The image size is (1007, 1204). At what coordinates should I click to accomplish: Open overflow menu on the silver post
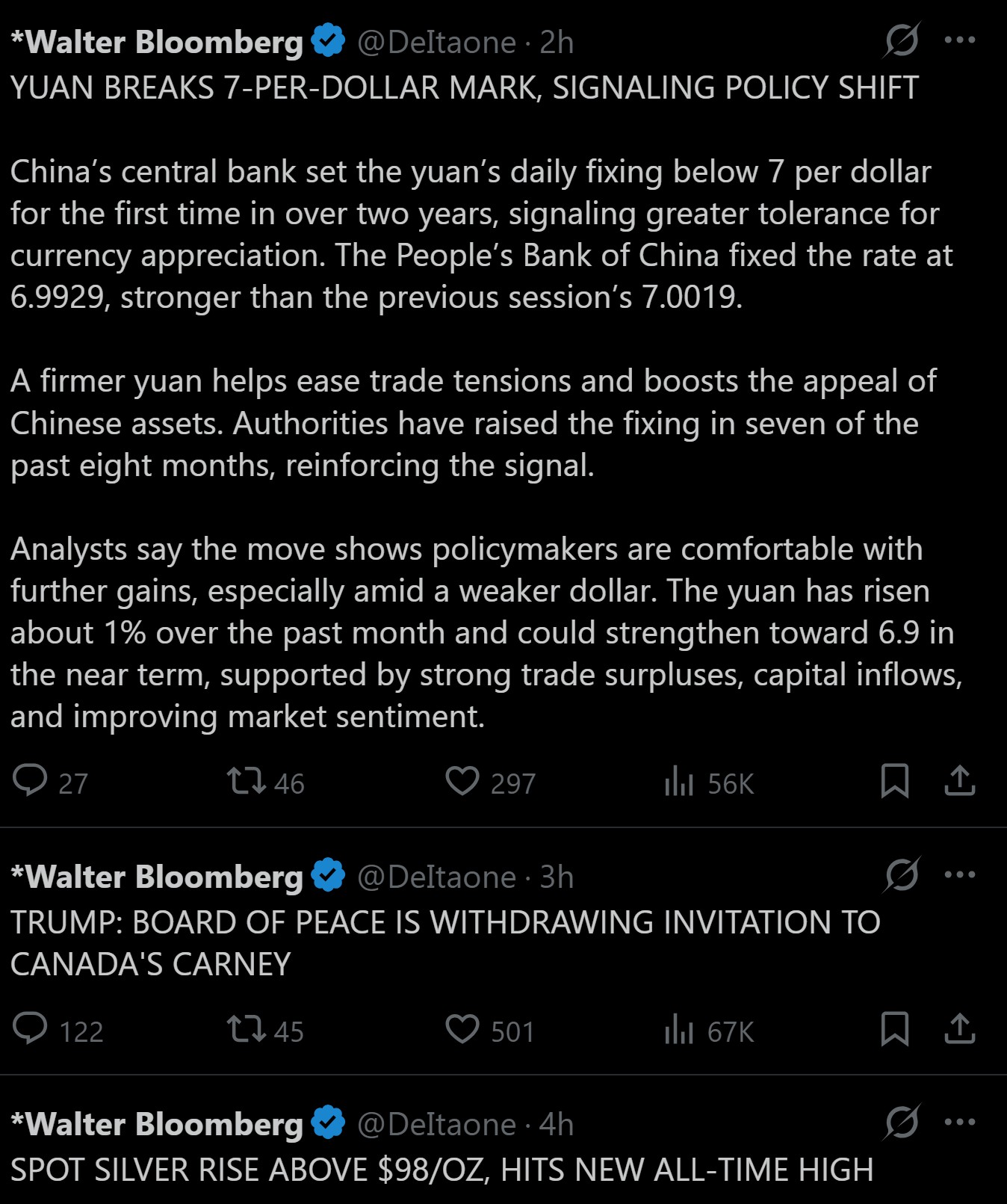[x=959, y=1123]
